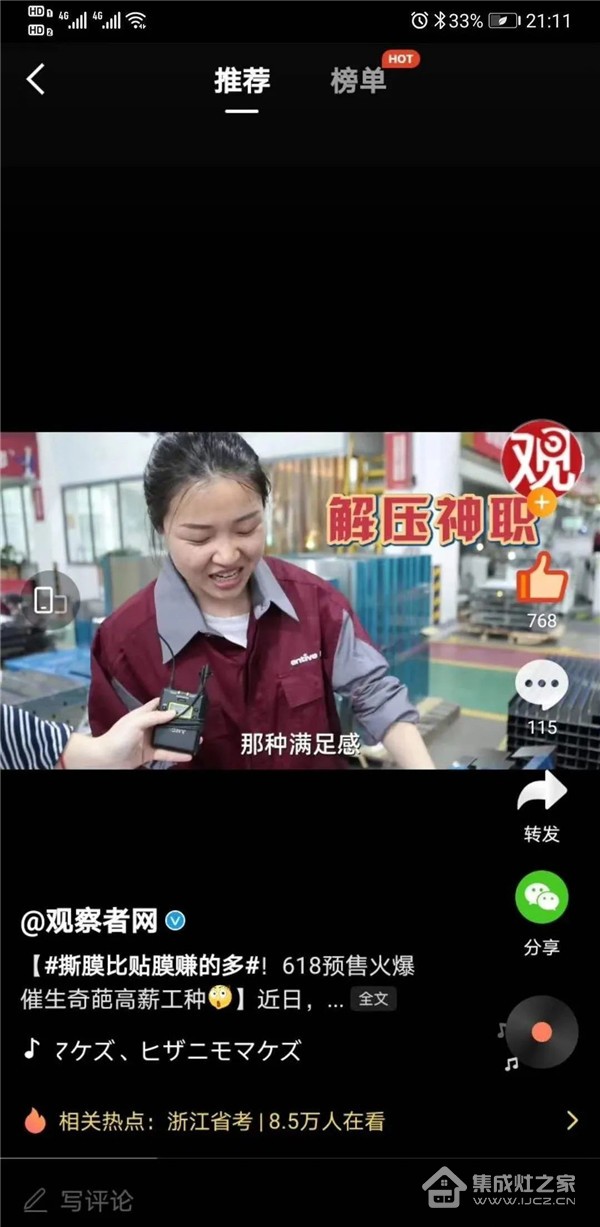The image size is (600, 1227).
Task: Open the related hot topic 浙江省考 banner
Action: point(300,1121)
